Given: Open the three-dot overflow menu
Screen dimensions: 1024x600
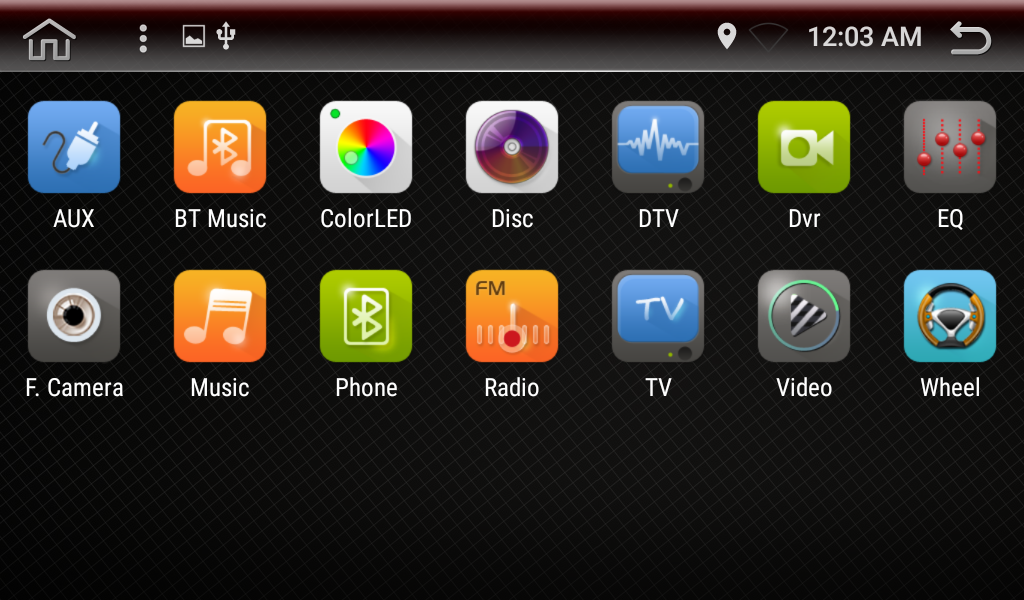Looking at the screenshot, I should tap(143, 38).
